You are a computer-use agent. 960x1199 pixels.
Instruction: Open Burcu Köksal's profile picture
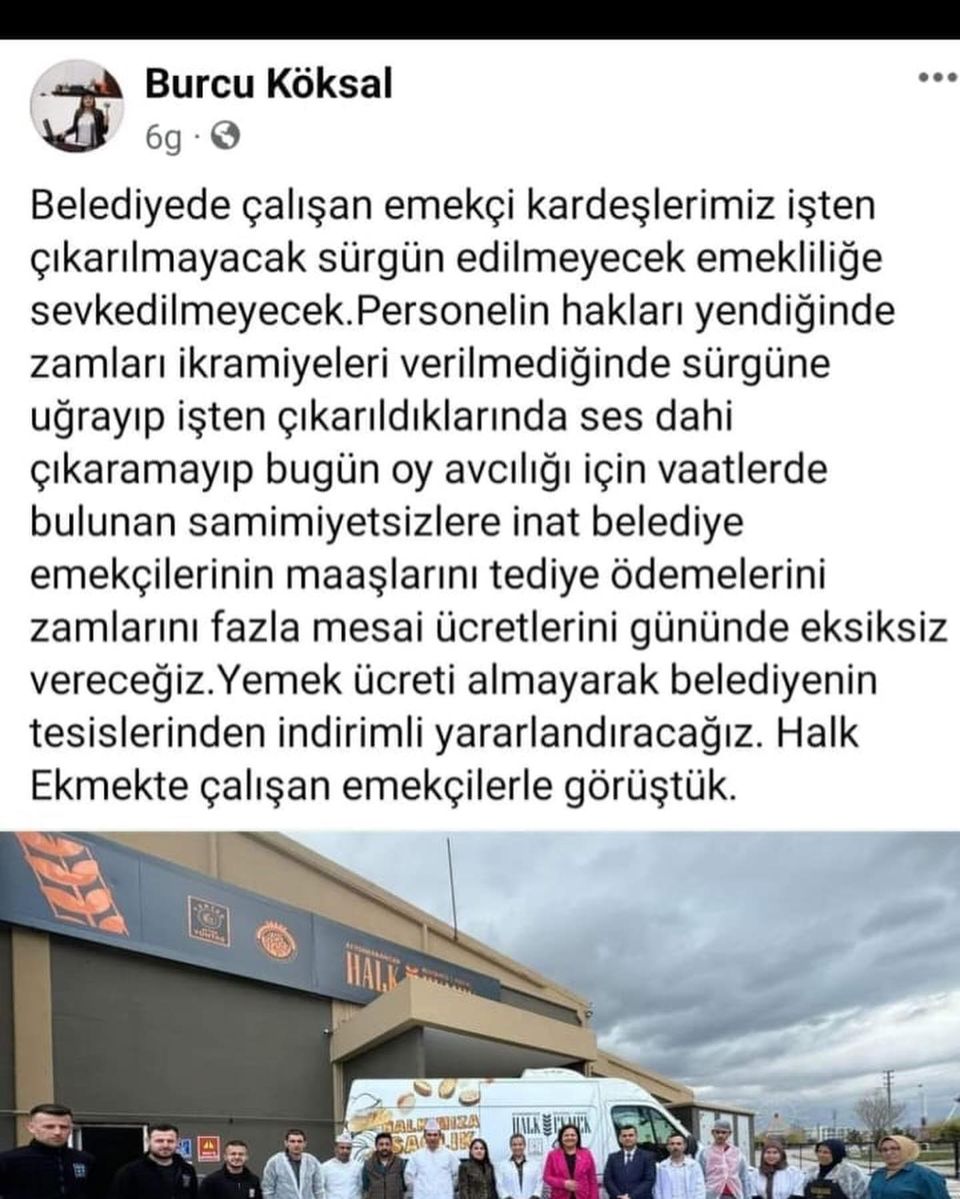pyautogui.click(x=76, y=106)
